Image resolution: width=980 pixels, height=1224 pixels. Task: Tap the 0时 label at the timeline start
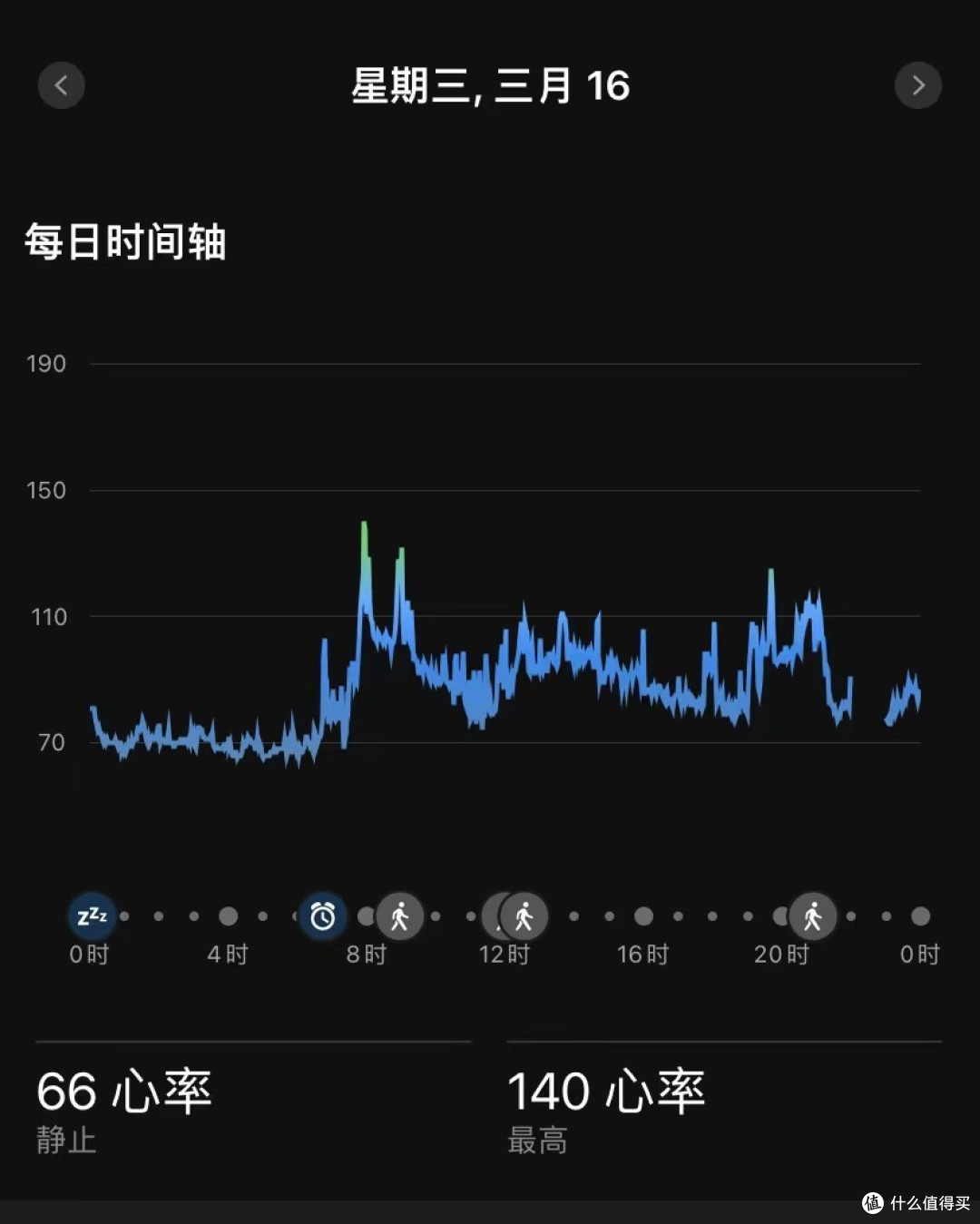coord(88,955)
